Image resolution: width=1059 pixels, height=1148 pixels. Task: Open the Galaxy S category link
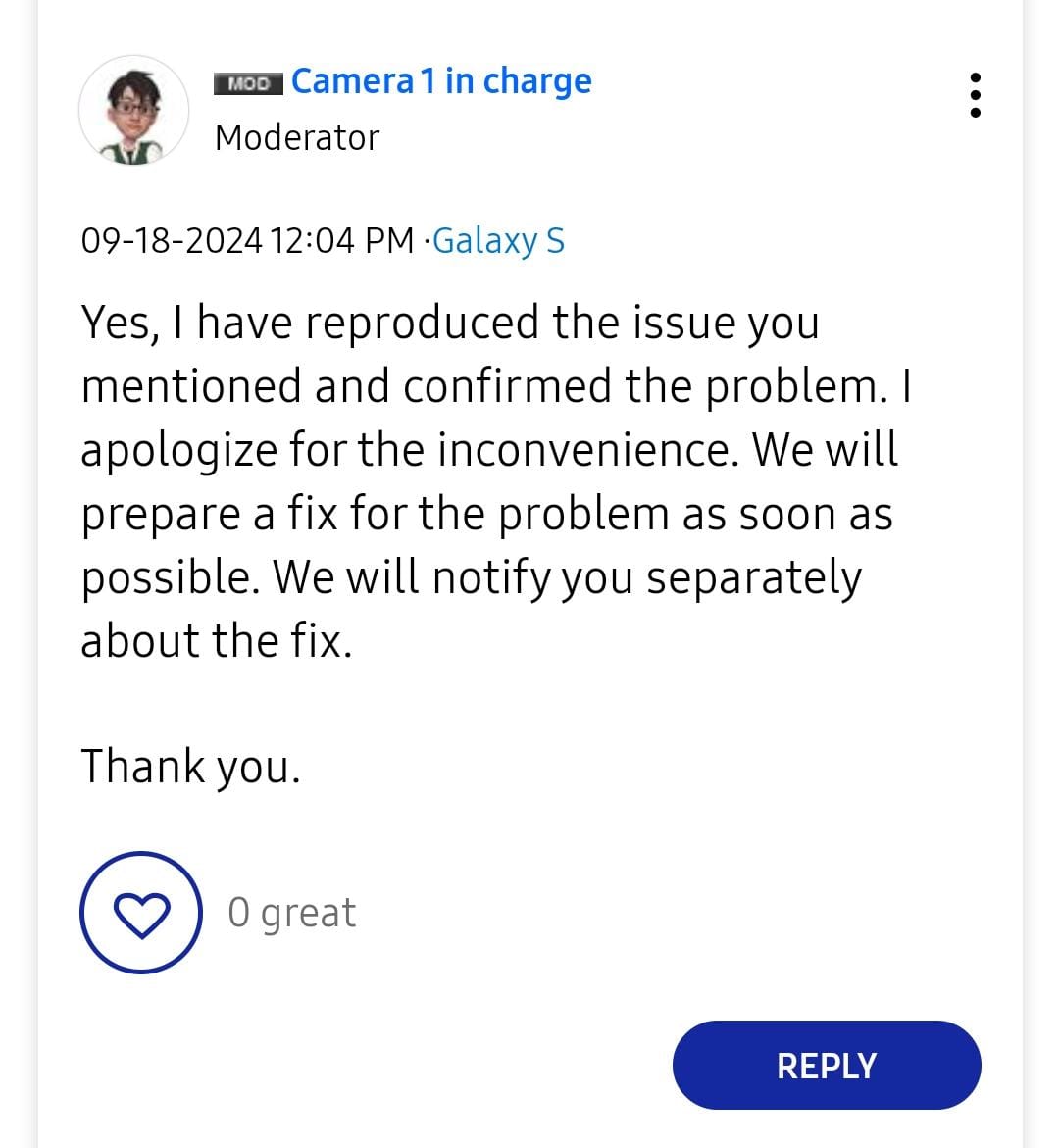pos(499,240)
